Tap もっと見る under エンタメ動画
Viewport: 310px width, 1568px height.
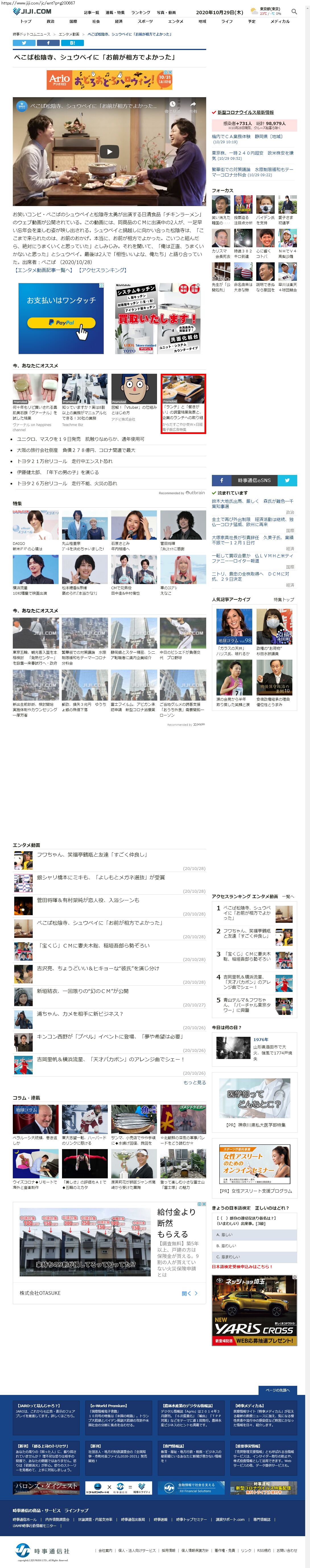click(x=194, y=1082)
